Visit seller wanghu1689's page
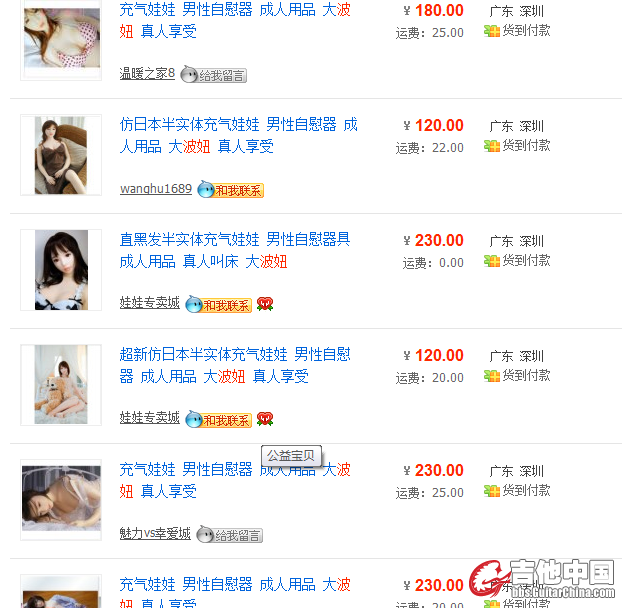 click(155, 188)
